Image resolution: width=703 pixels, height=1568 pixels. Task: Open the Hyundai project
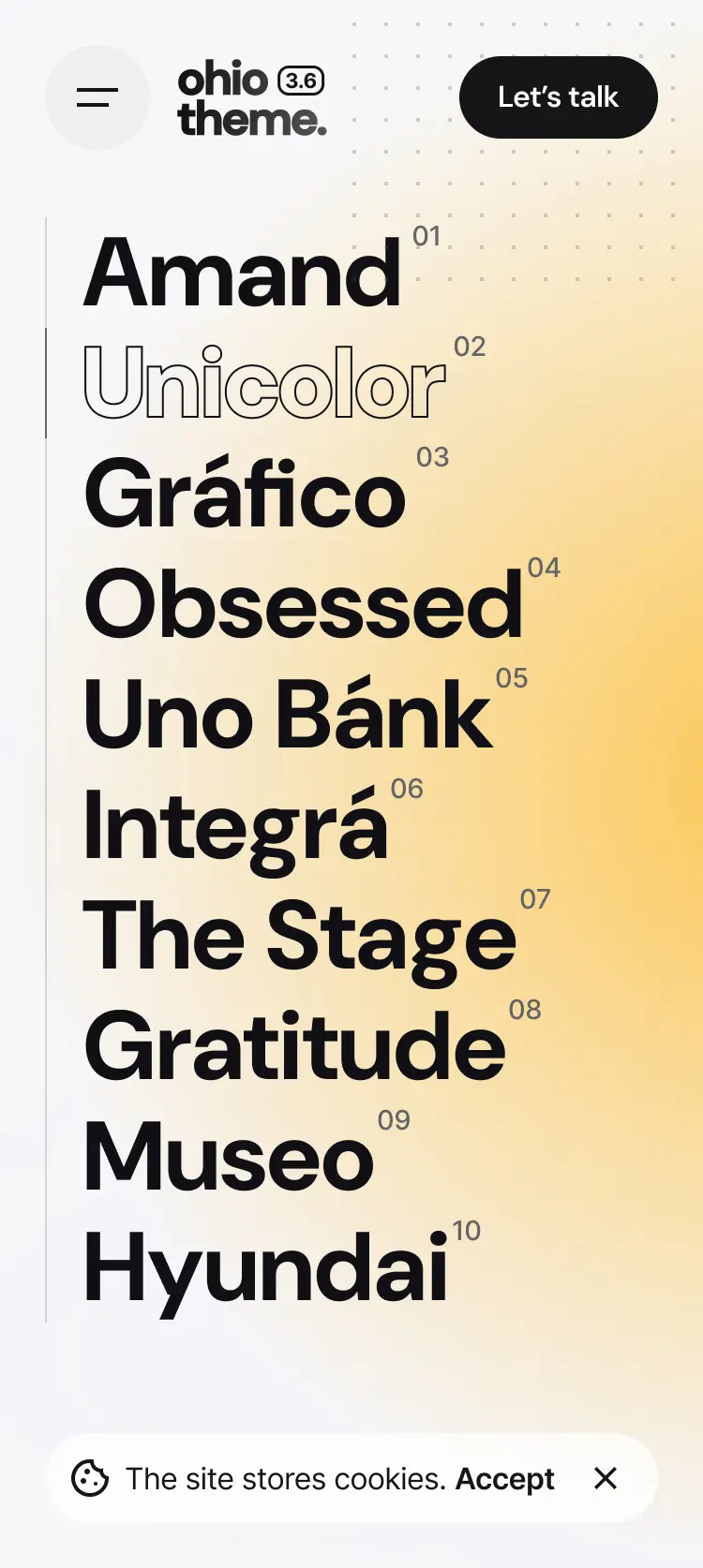point(265,1268)
